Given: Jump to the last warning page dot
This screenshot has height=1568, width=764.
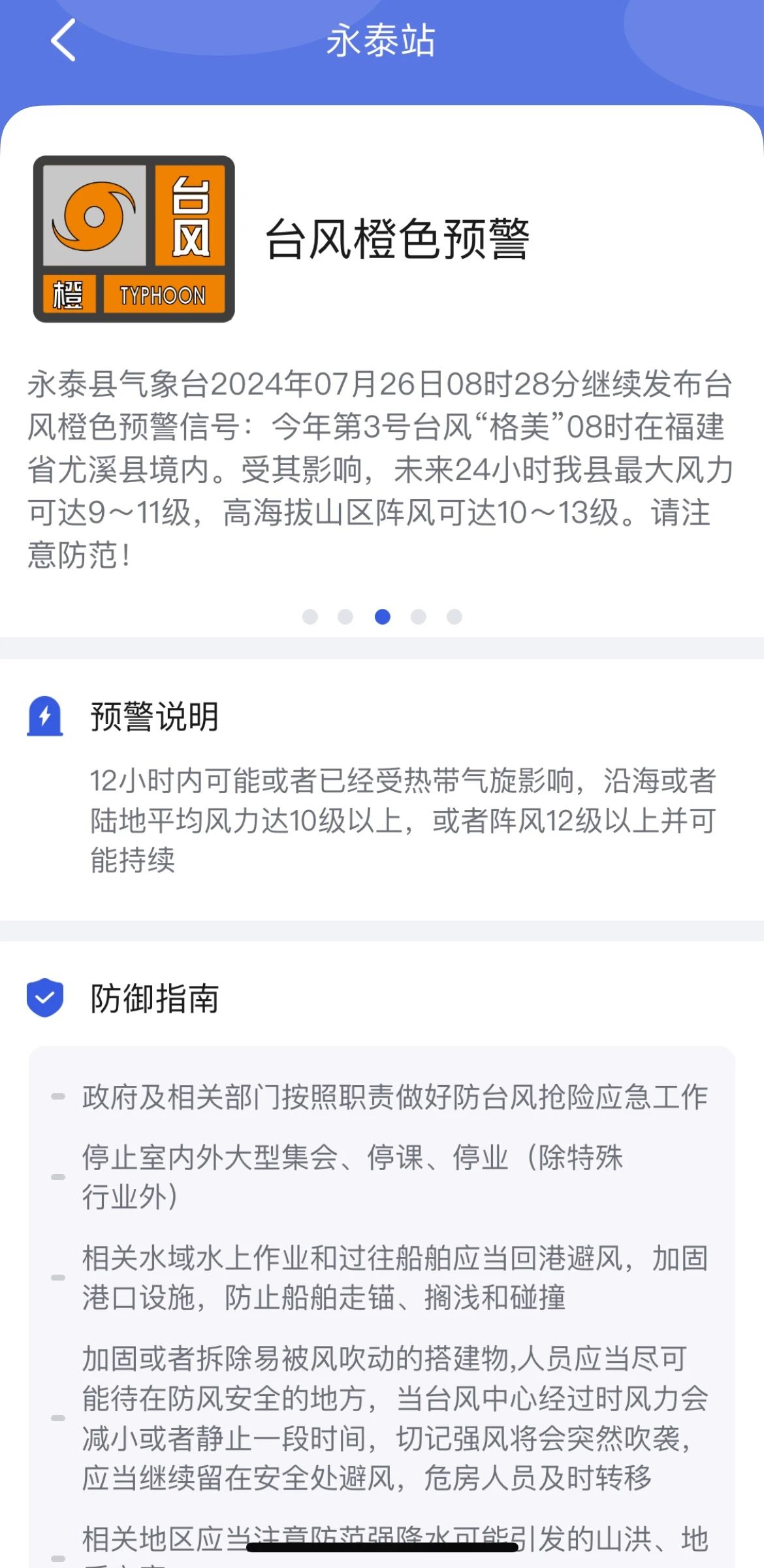Looking at the screenshot, I should [454, 617].
